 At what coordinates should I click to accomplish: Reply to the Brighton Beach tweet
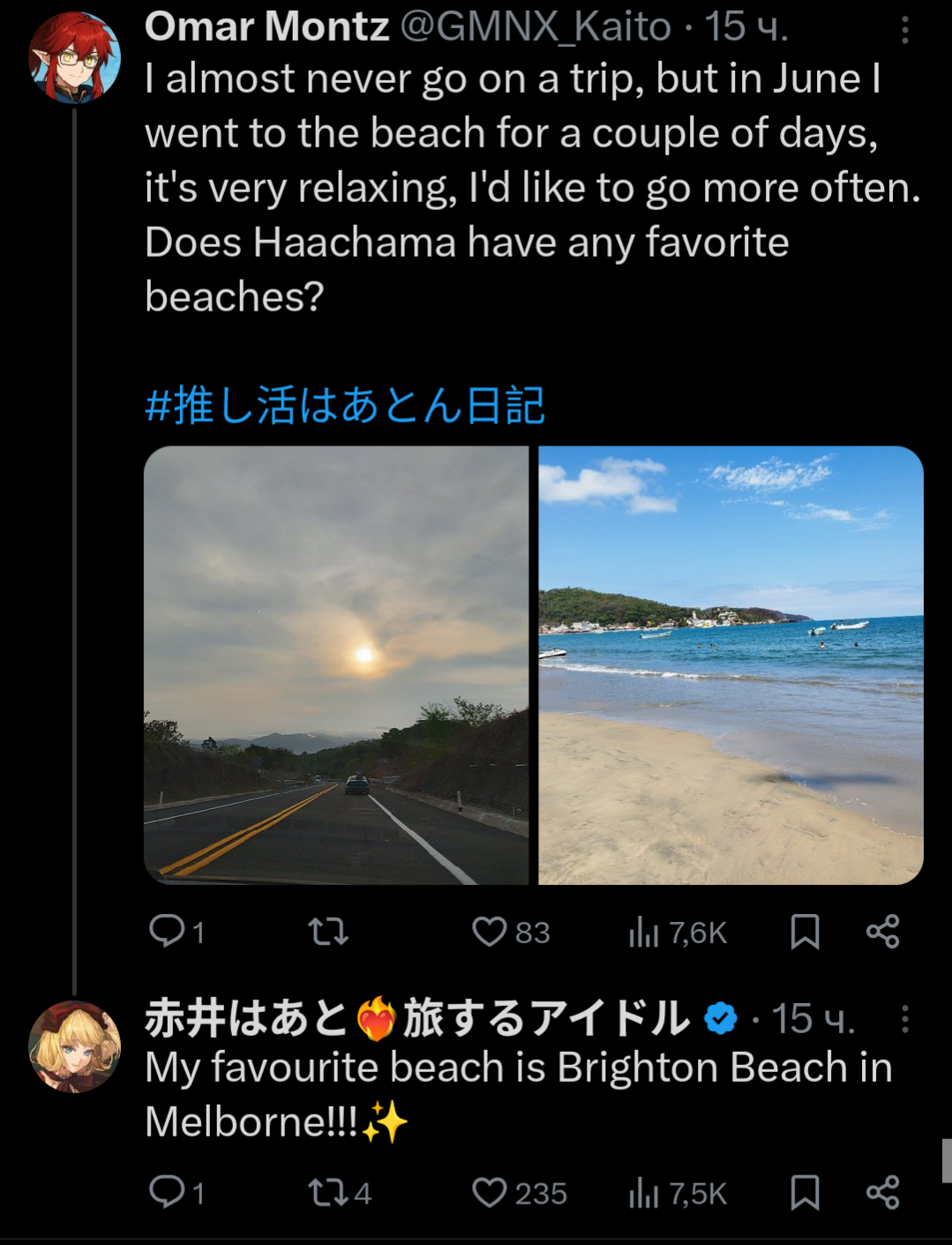click(167, 1192)
